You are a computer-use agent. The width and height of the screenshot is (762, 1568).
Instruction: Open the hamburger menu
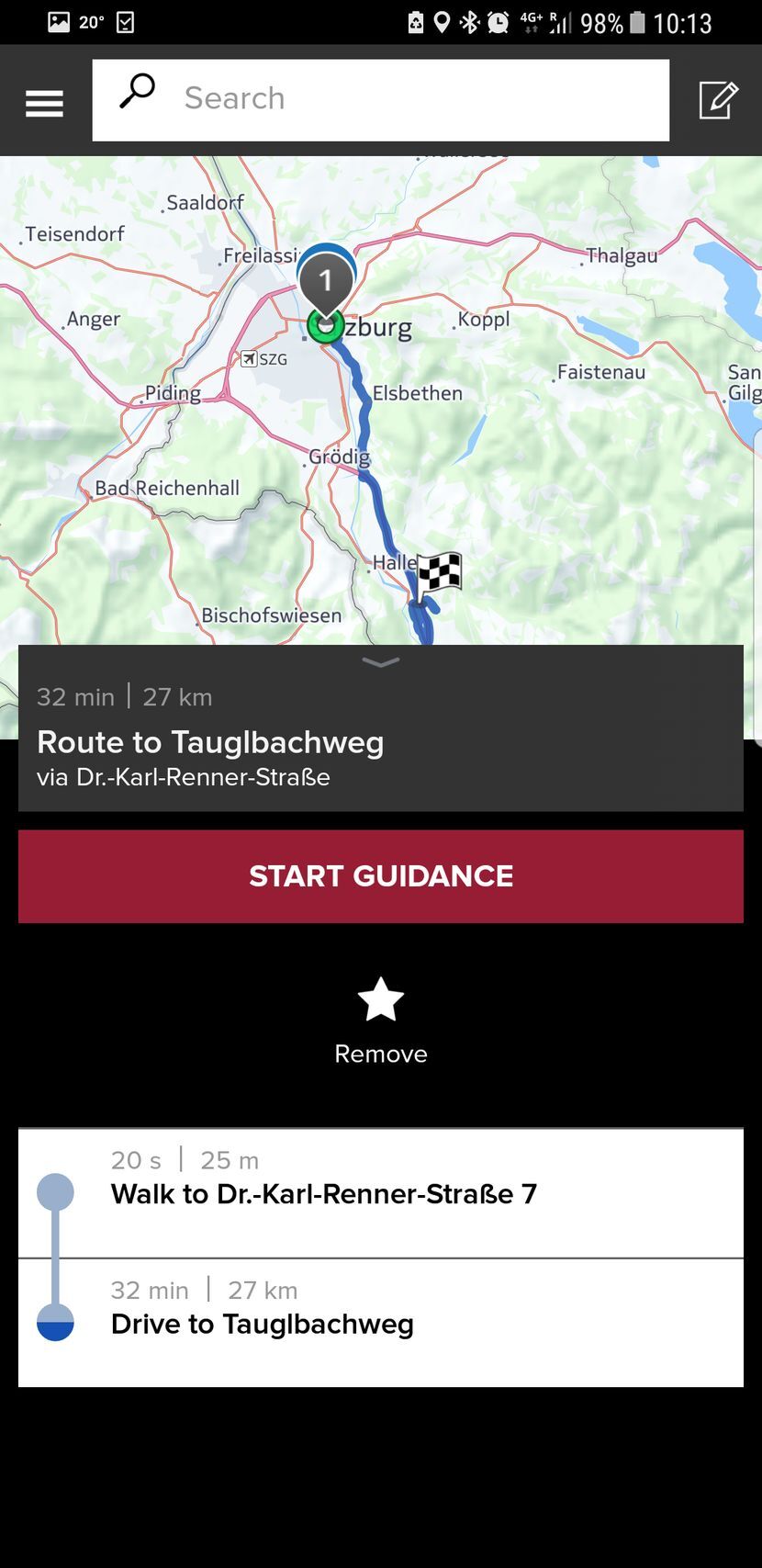(44, 103)
